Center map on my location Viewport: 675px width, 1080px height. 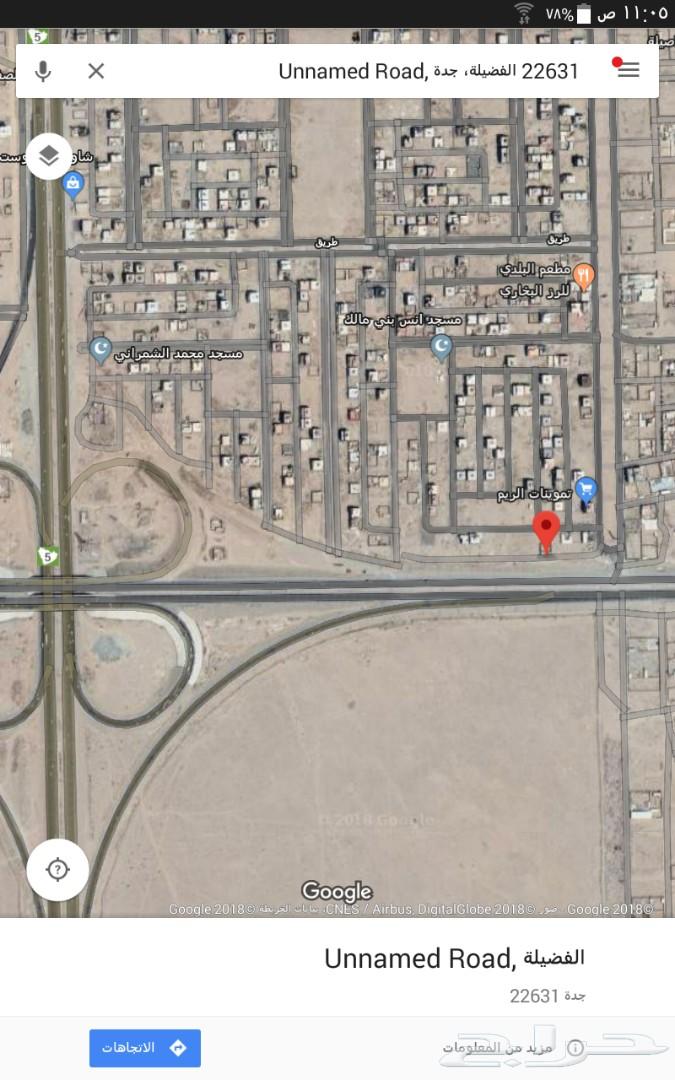coord(58,870)
